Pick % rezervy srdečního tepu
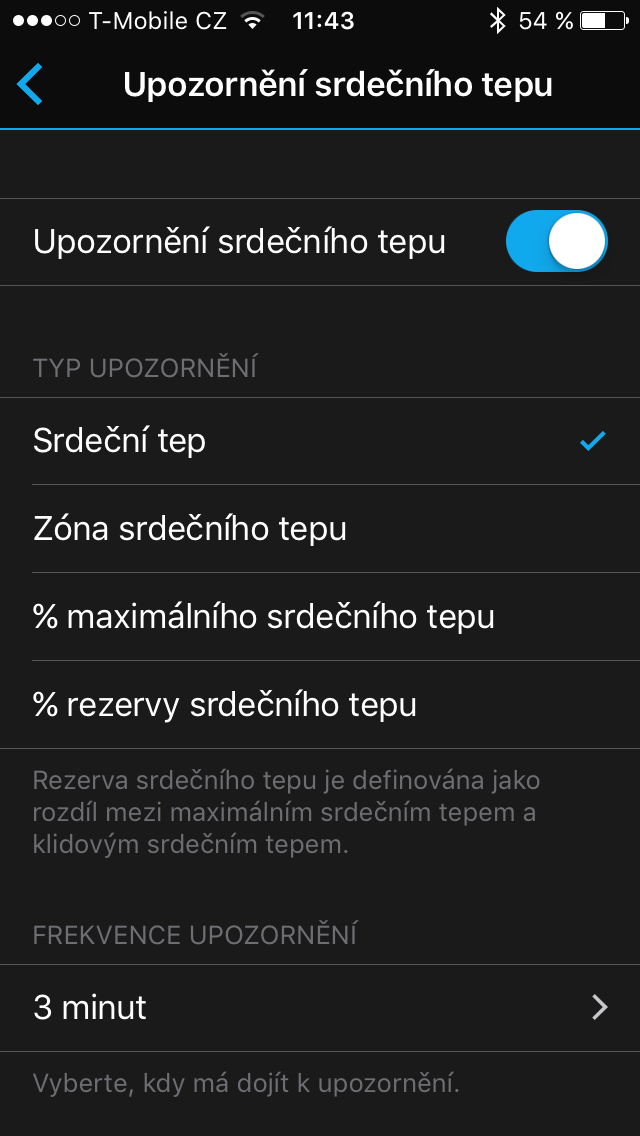Image resolution: width=640 pixels, height=1136 pixels. pos(320,704)
